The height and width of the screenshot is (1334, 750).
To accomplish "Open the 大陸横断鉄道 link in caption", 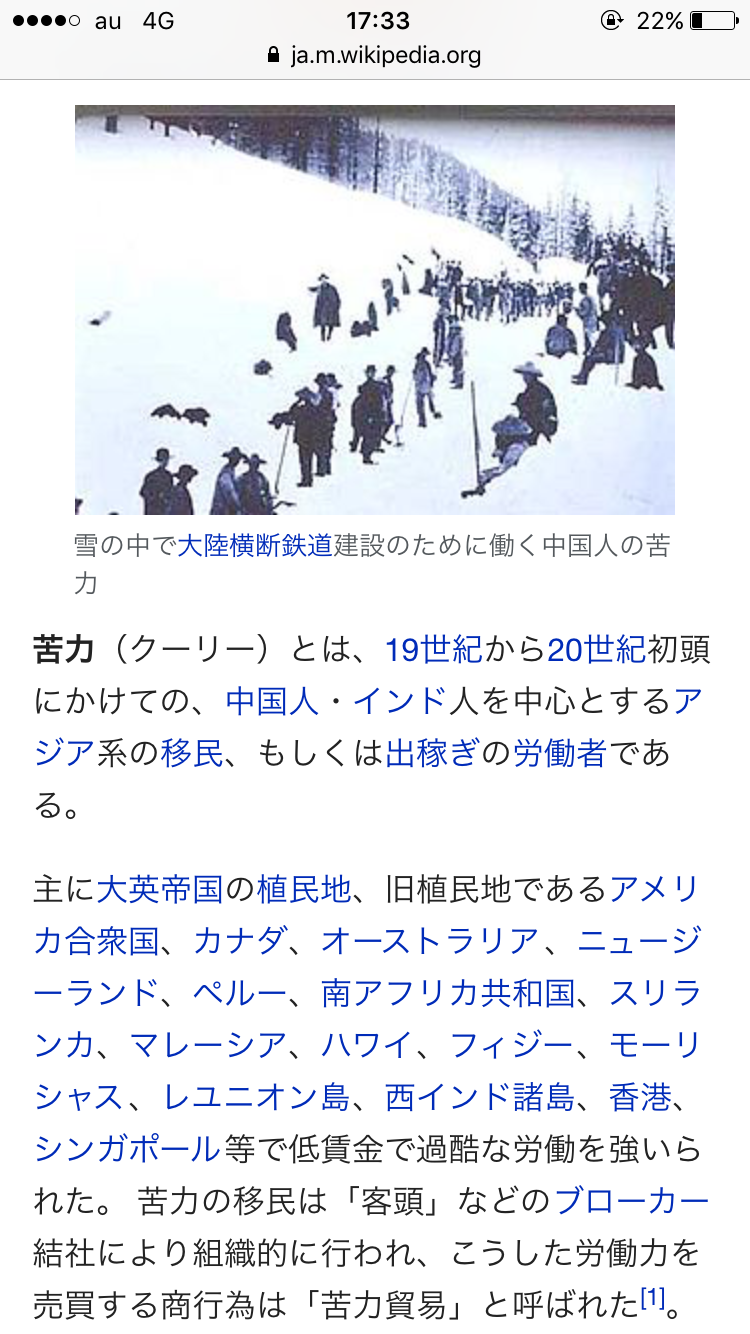I will point(255,546).
